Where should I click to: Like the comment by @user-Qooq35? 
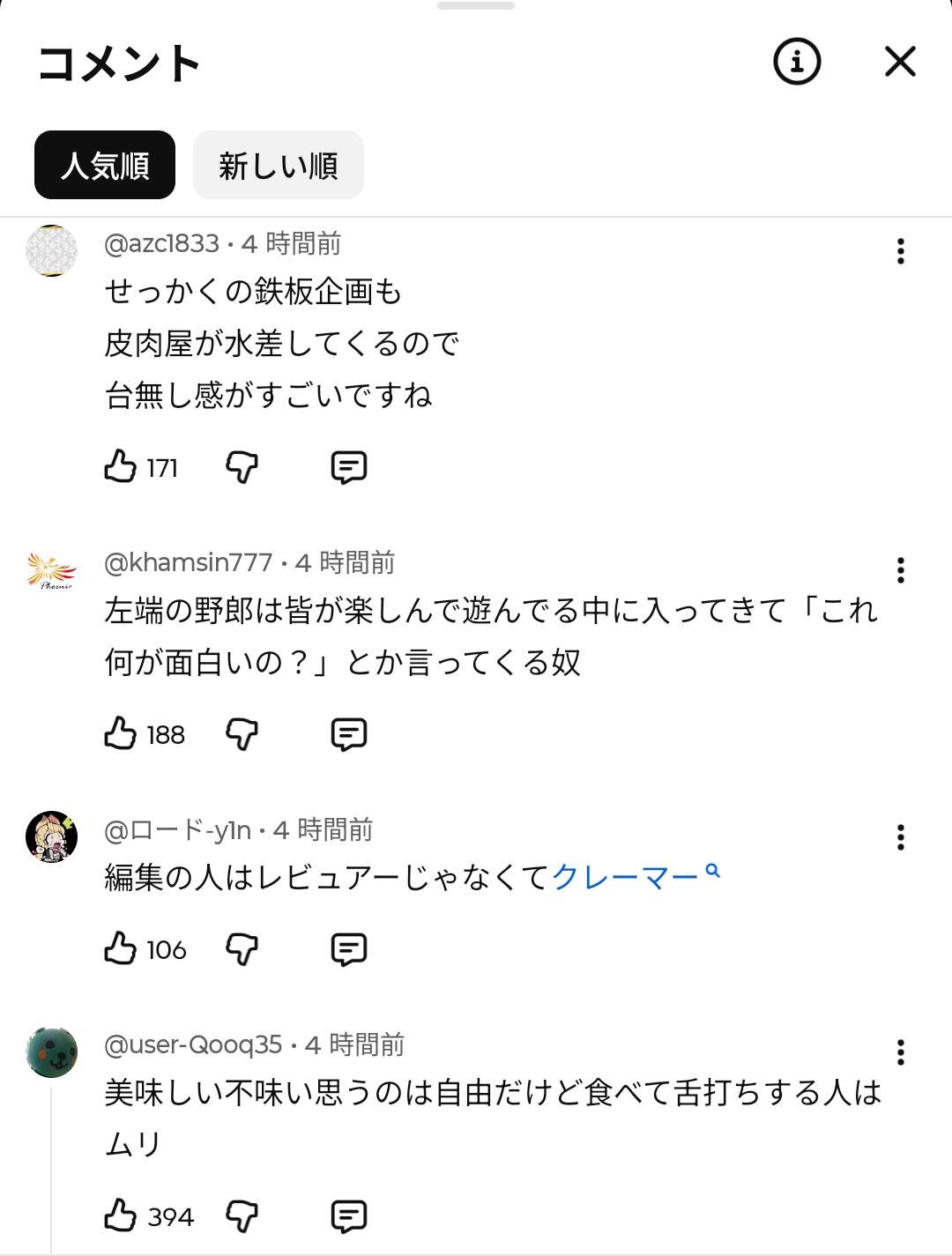pyautogui.click(x=121, y=1215)
